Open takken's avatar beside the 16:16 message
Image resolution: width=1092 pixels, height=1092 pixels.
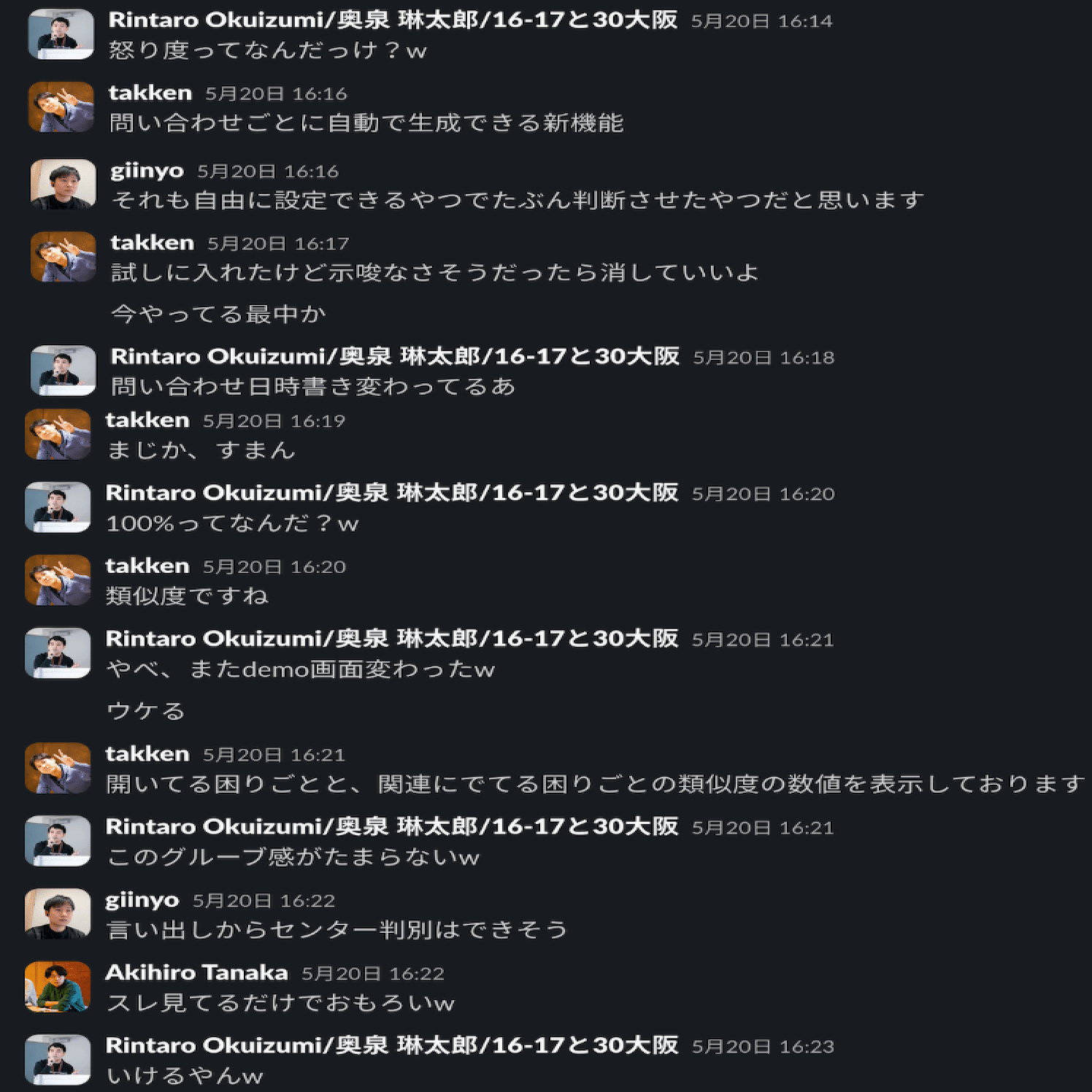pos(61,107)
